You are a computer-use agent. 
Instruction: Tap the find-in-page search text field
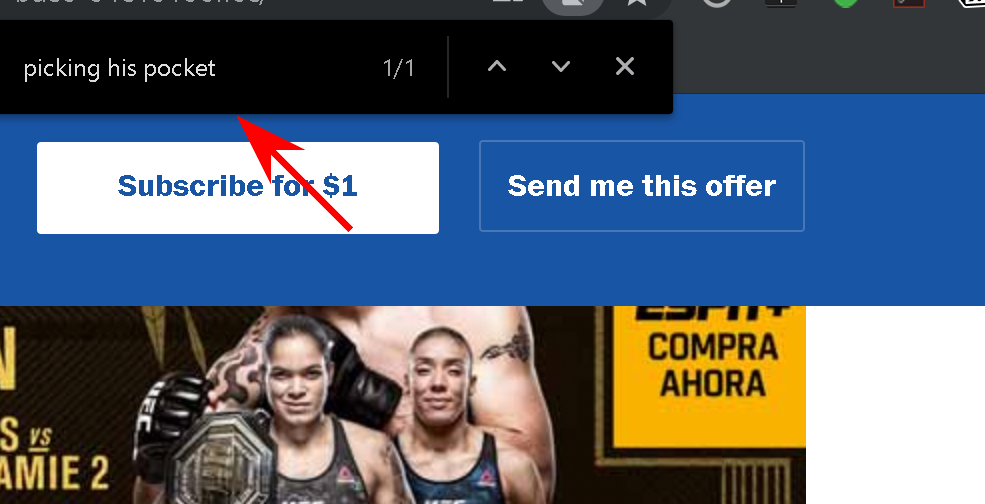pyautogui.click(x=190, y=68)
